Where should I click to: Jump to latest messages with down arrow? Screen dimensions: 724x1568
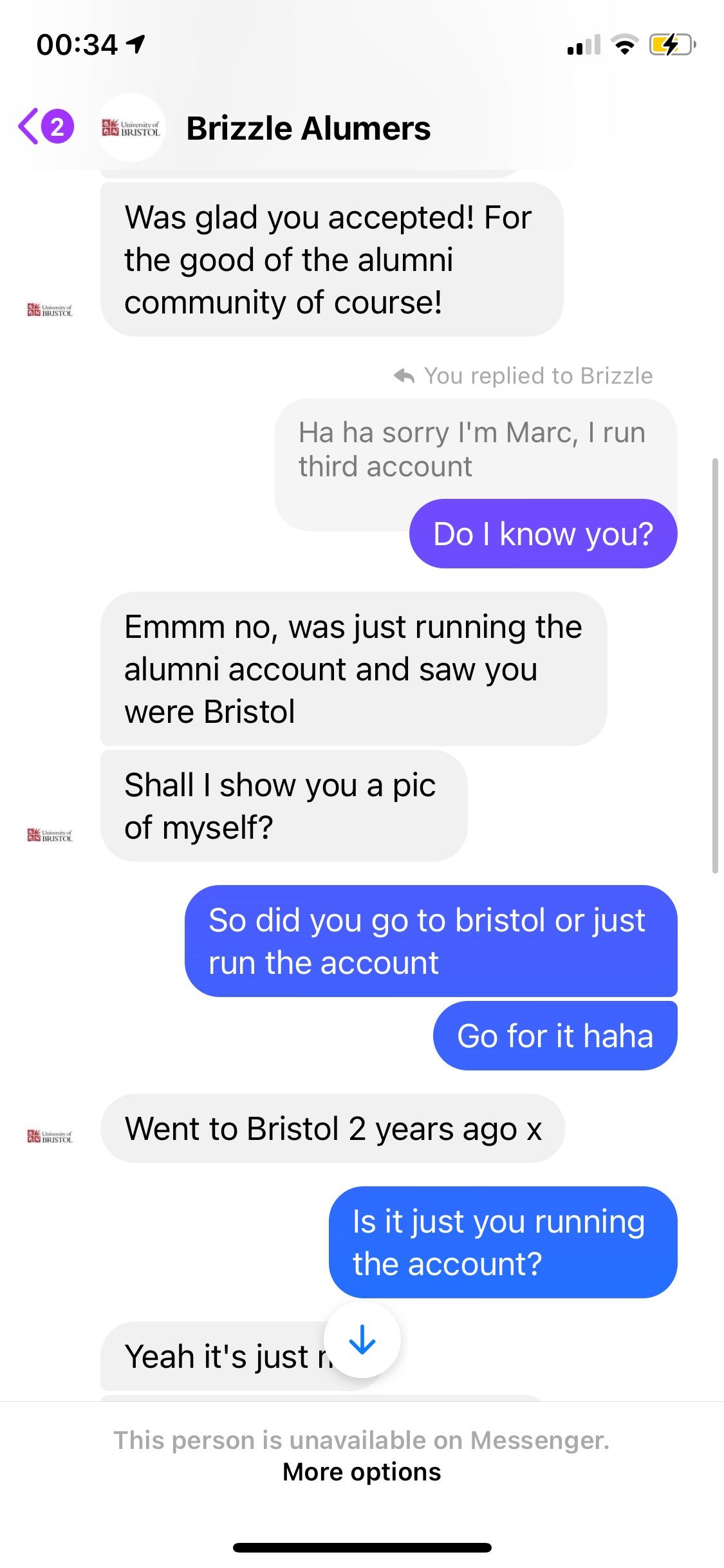click(x=362, y=1340)
